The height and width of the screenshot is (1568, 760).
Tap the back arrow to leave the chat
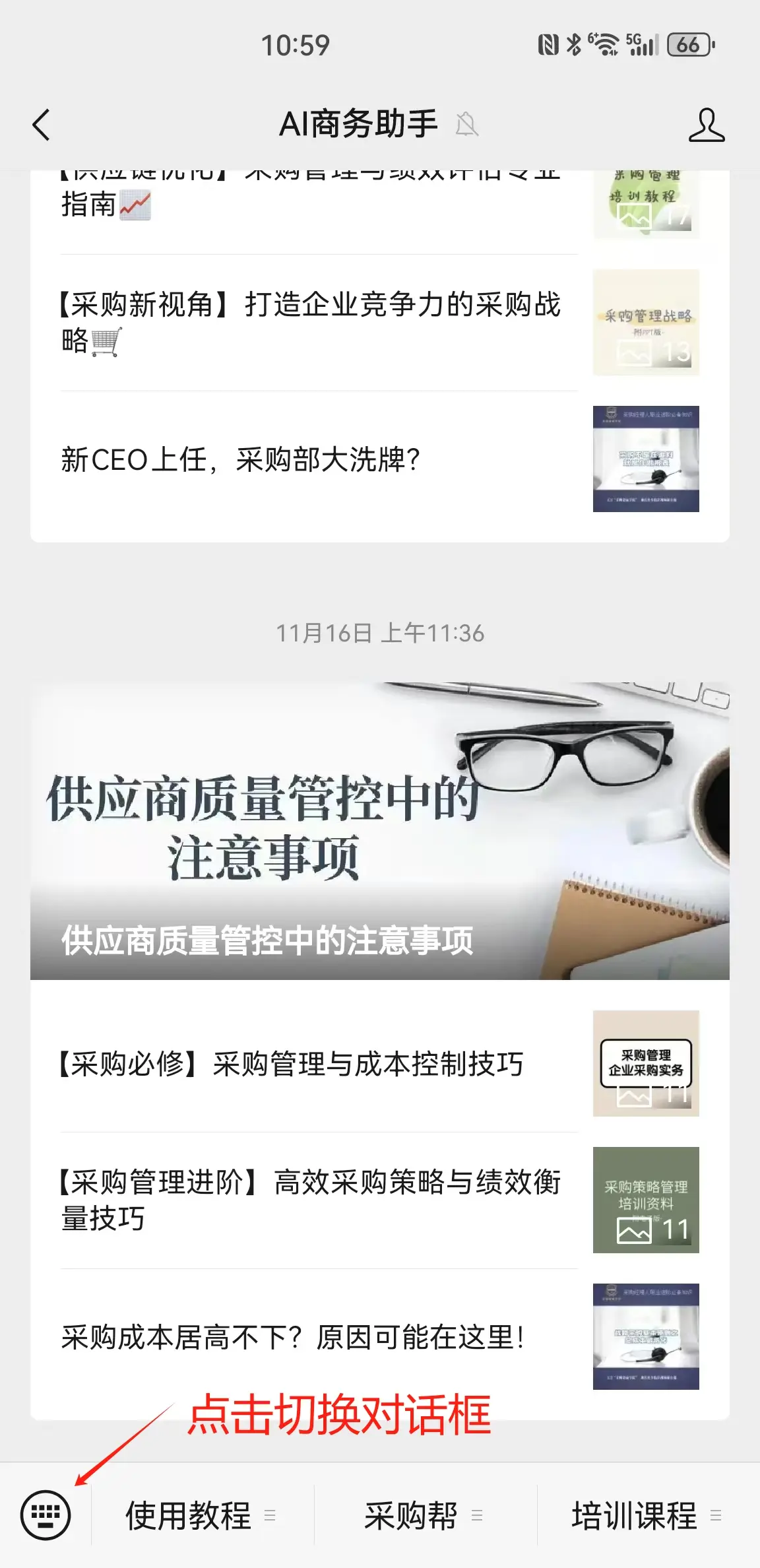click(41, 123)
